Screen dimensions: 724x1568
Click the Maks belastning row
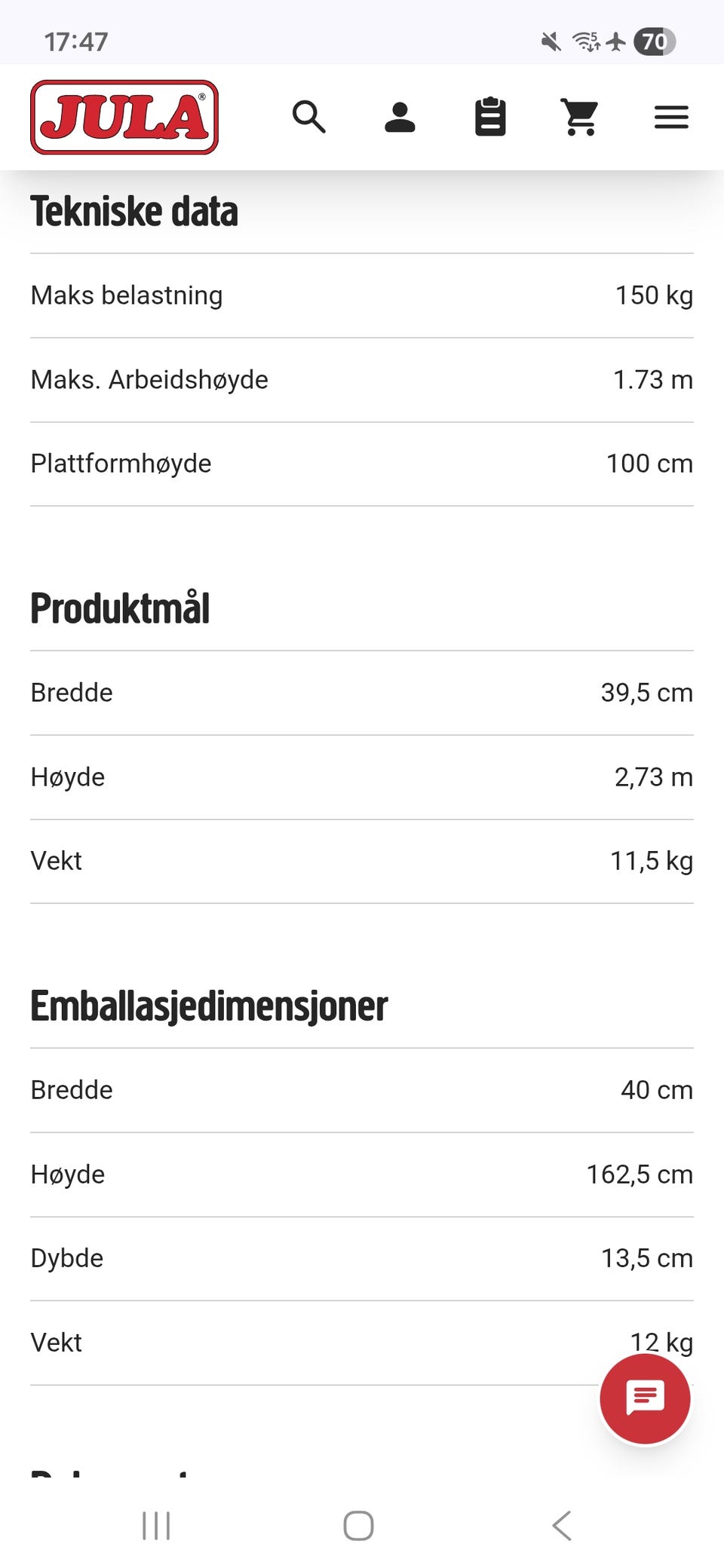[x=362, y=296]
